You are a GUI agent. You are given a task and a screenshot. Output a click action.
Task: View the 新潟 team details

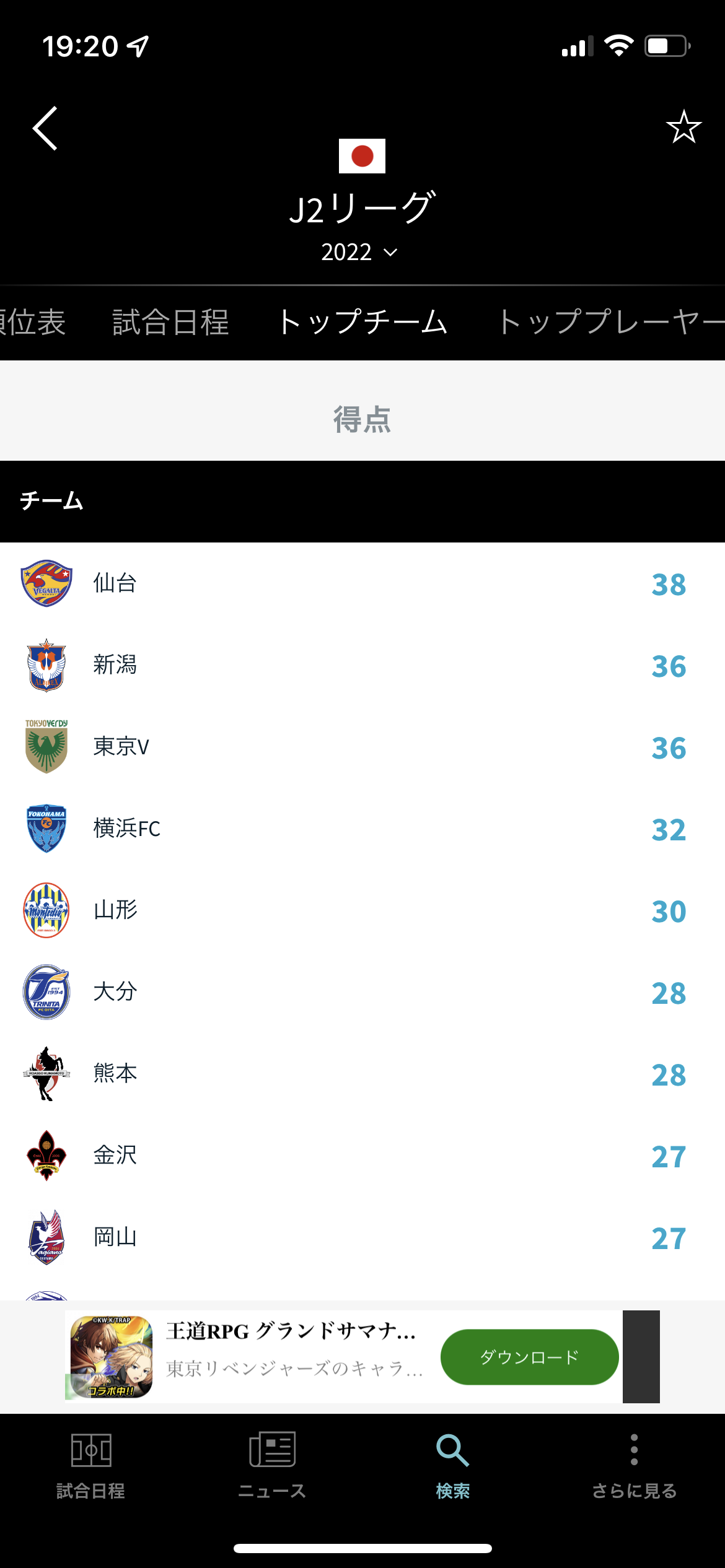click(362, 665)
